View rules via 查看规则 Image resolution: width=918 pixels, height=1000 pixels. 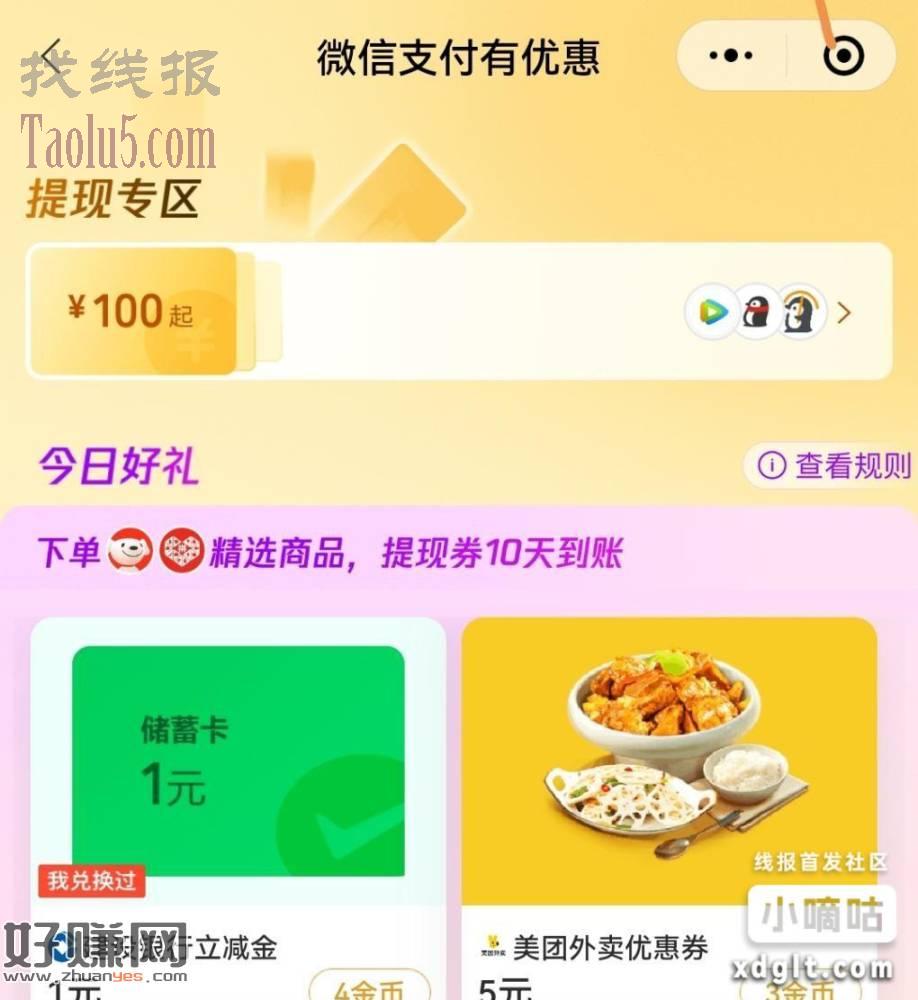(828, 465)
